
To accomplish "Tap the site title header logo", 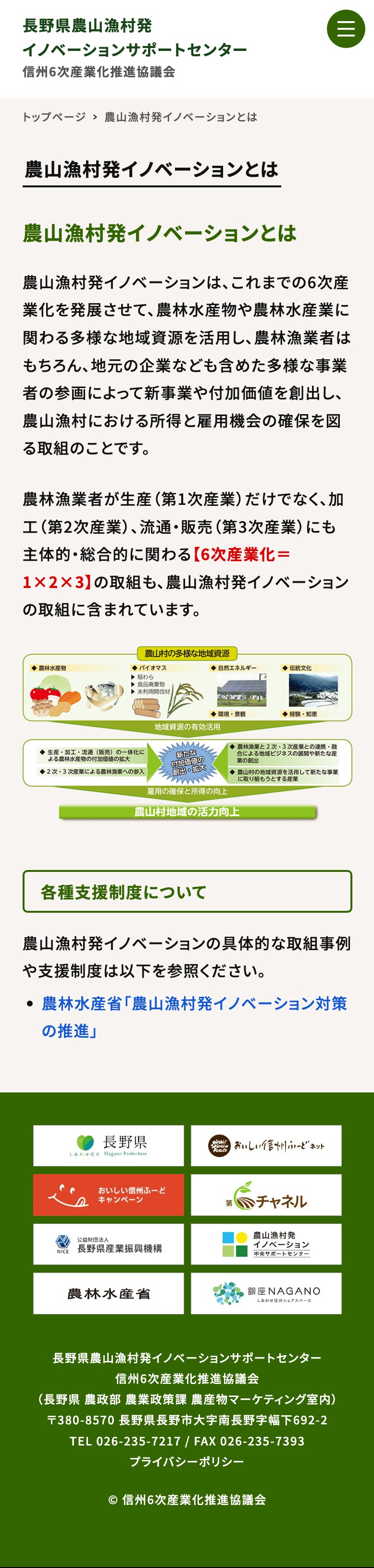I will pos(135,48).
